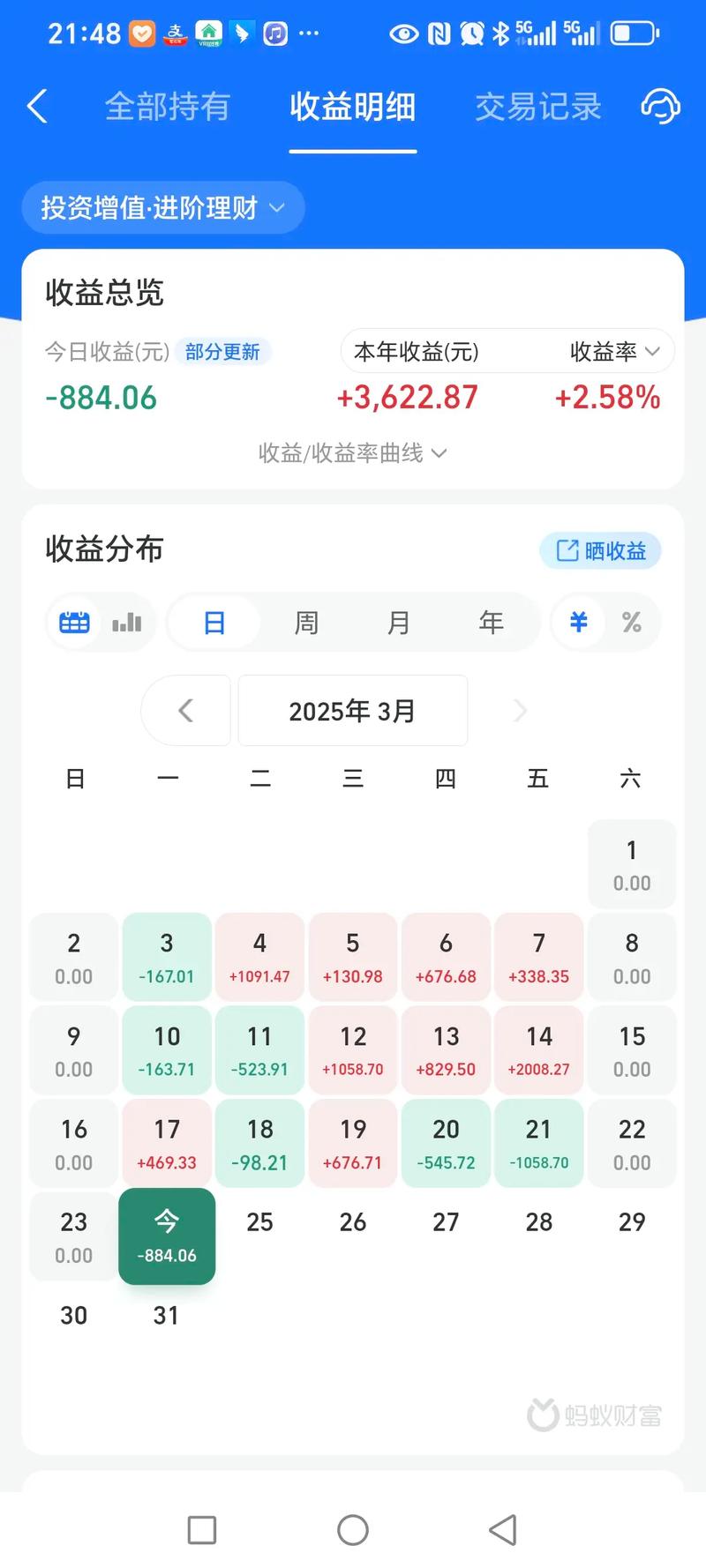Viewport: 706px width, 1568px height.
Task: View earnings for March 14
Action: pos(538,1050)
